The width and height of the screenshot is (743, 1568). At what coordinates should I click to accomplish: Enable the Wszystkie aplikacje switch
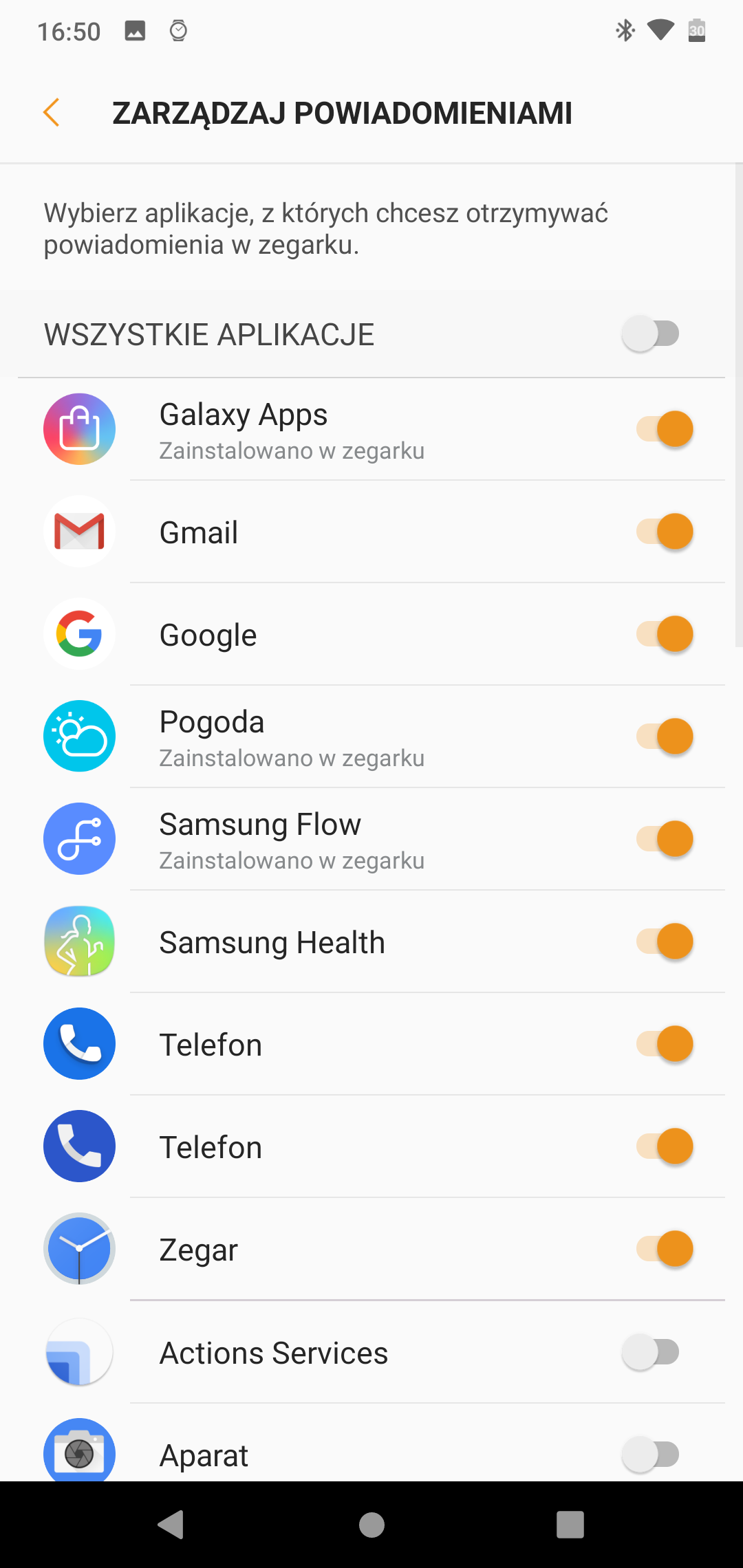tap(651, 334)
